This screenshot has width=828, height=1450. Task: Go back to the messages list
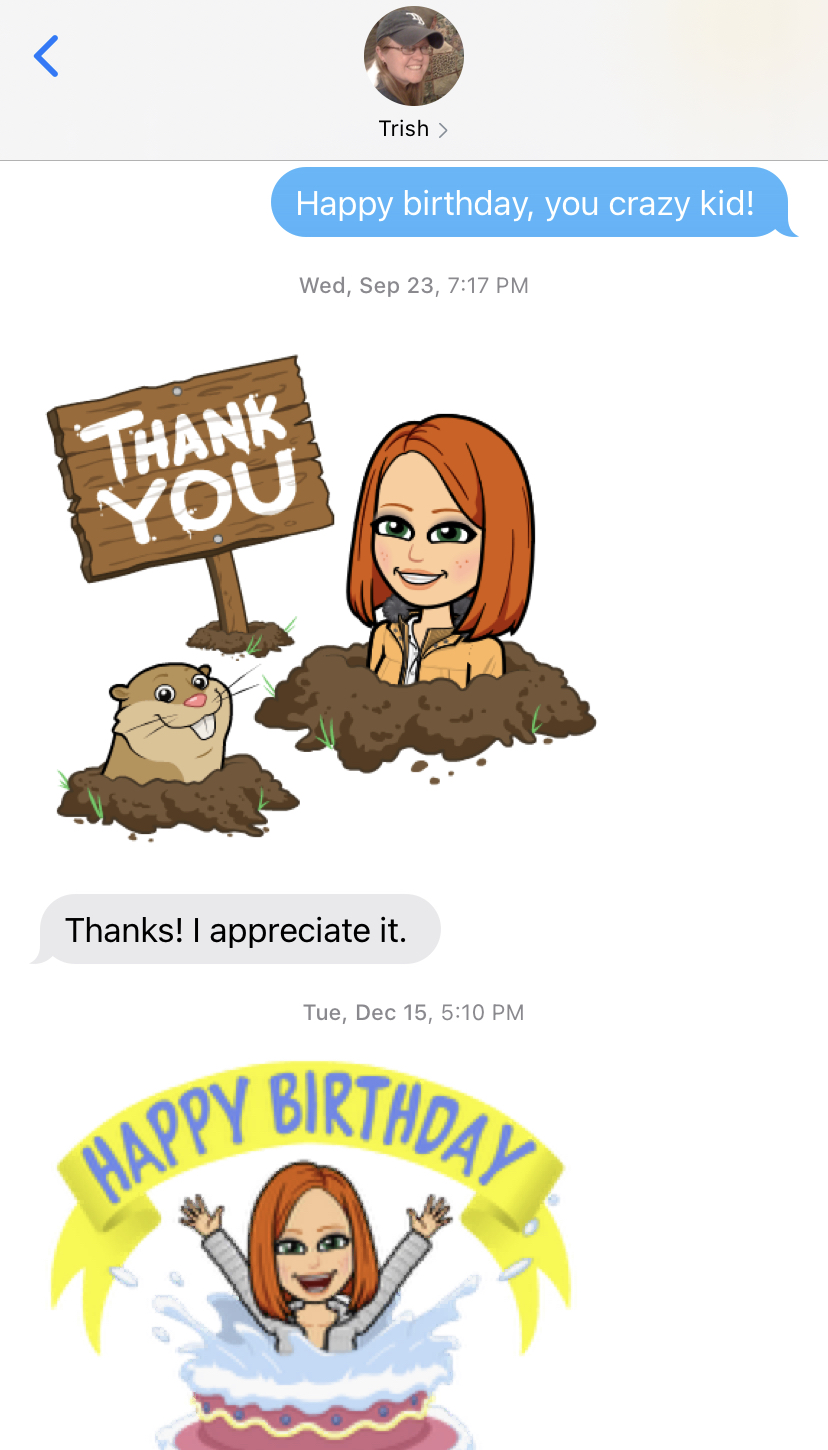(46, 56)
